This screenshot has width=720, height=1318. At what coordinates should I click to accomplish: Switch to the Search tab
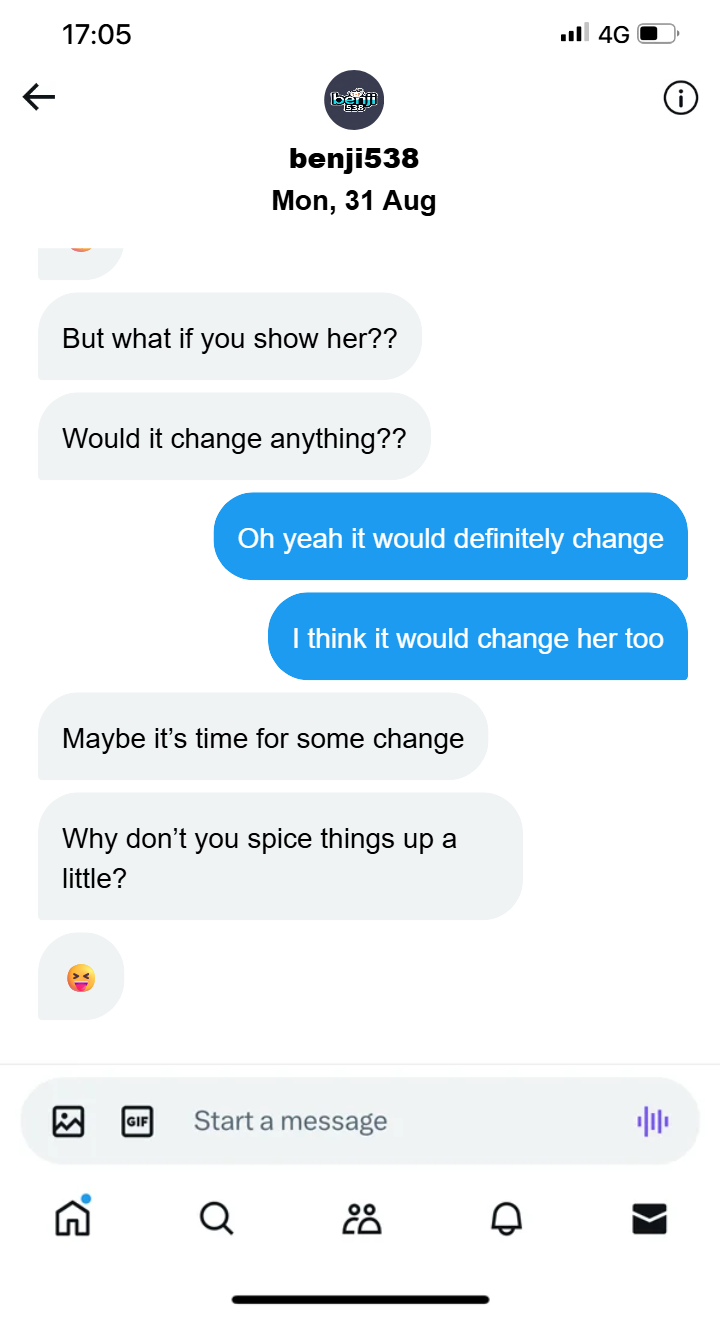coord(216,1218)
